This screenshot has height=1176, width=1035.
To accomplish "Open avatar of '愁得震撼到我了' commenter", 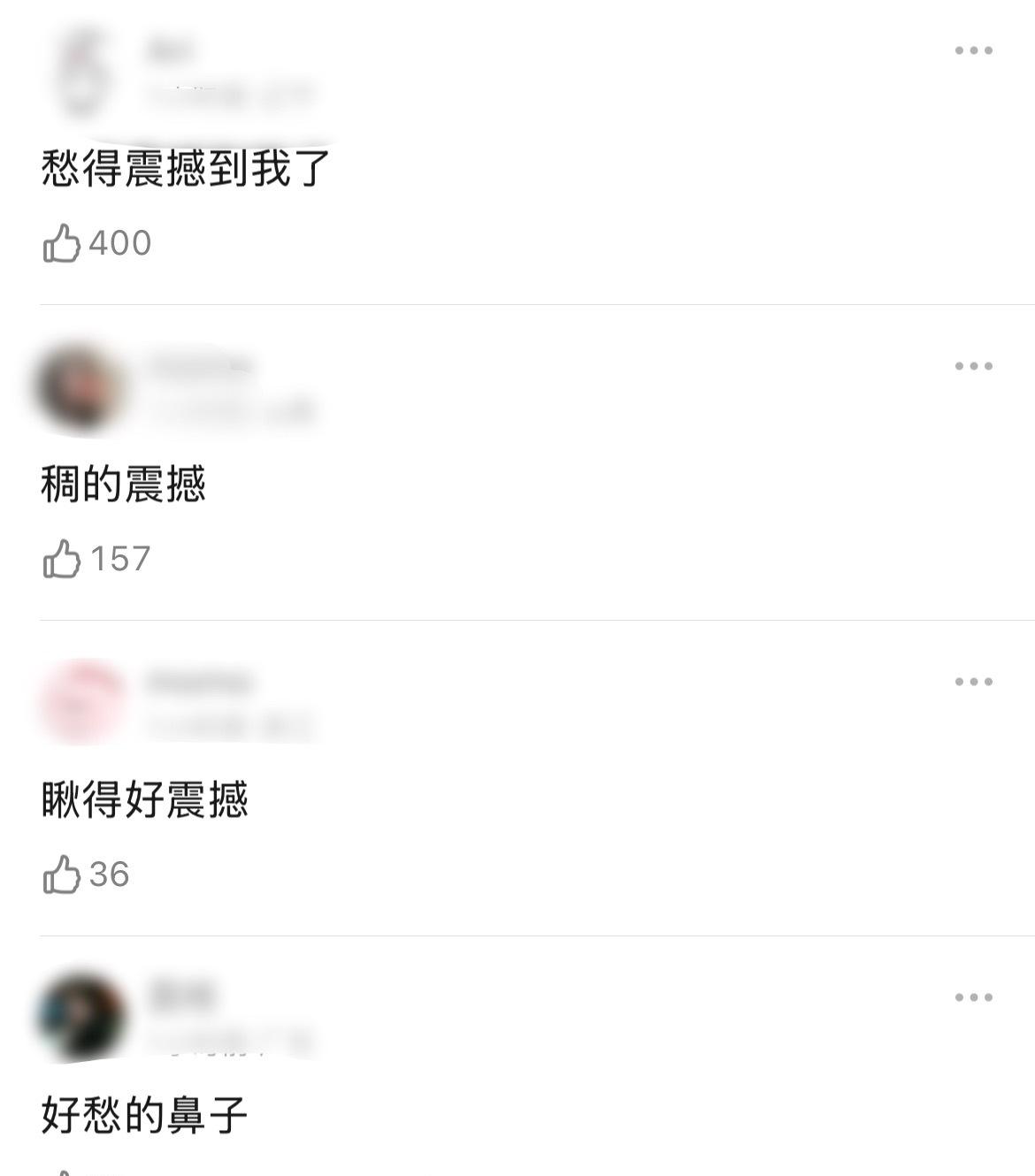I will (x=81, y=73).
